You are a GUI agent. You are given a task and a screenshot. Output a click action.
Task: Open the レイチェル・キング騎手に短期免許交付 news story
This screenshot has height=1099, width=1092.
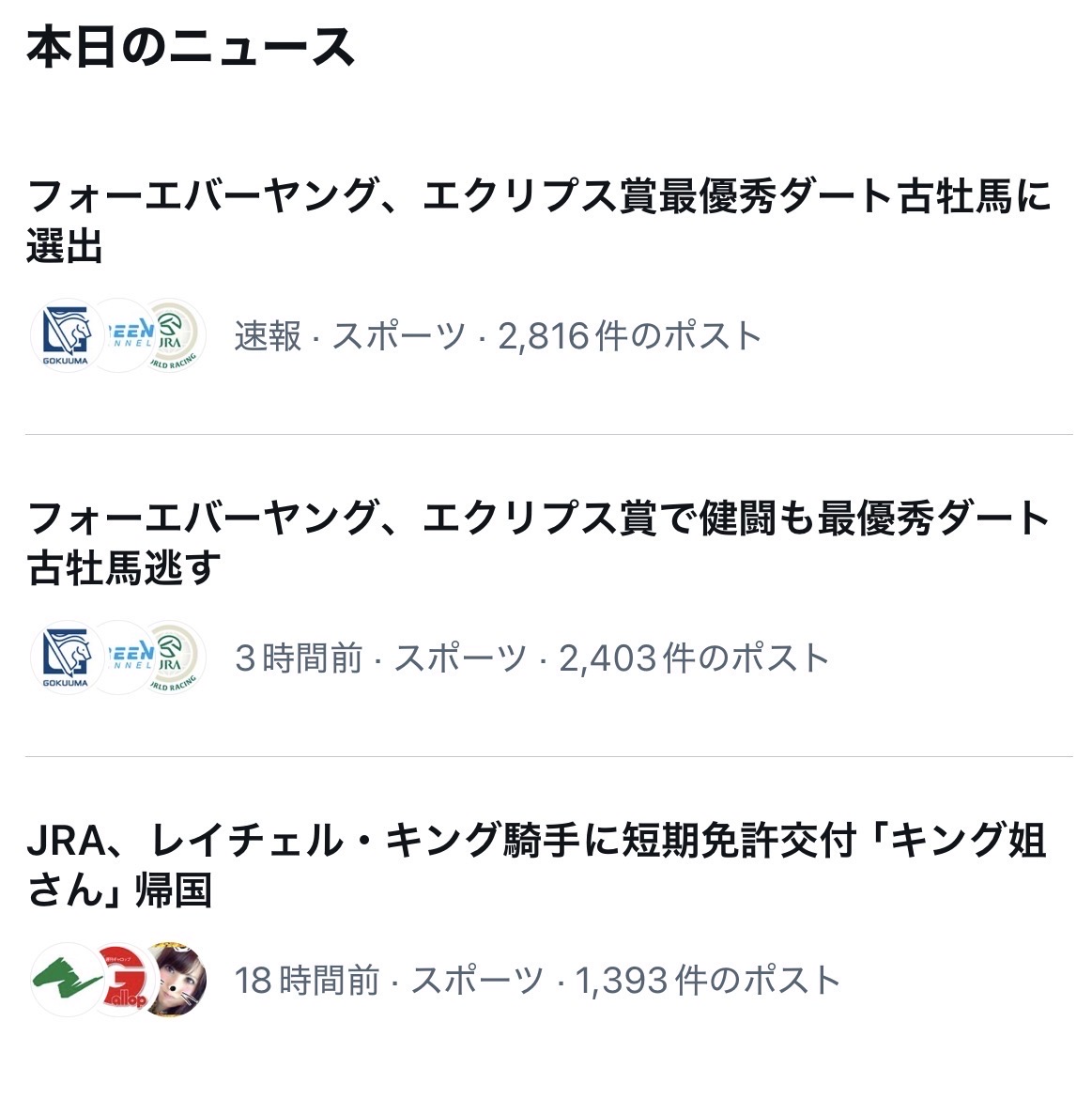tap(536, 865)
